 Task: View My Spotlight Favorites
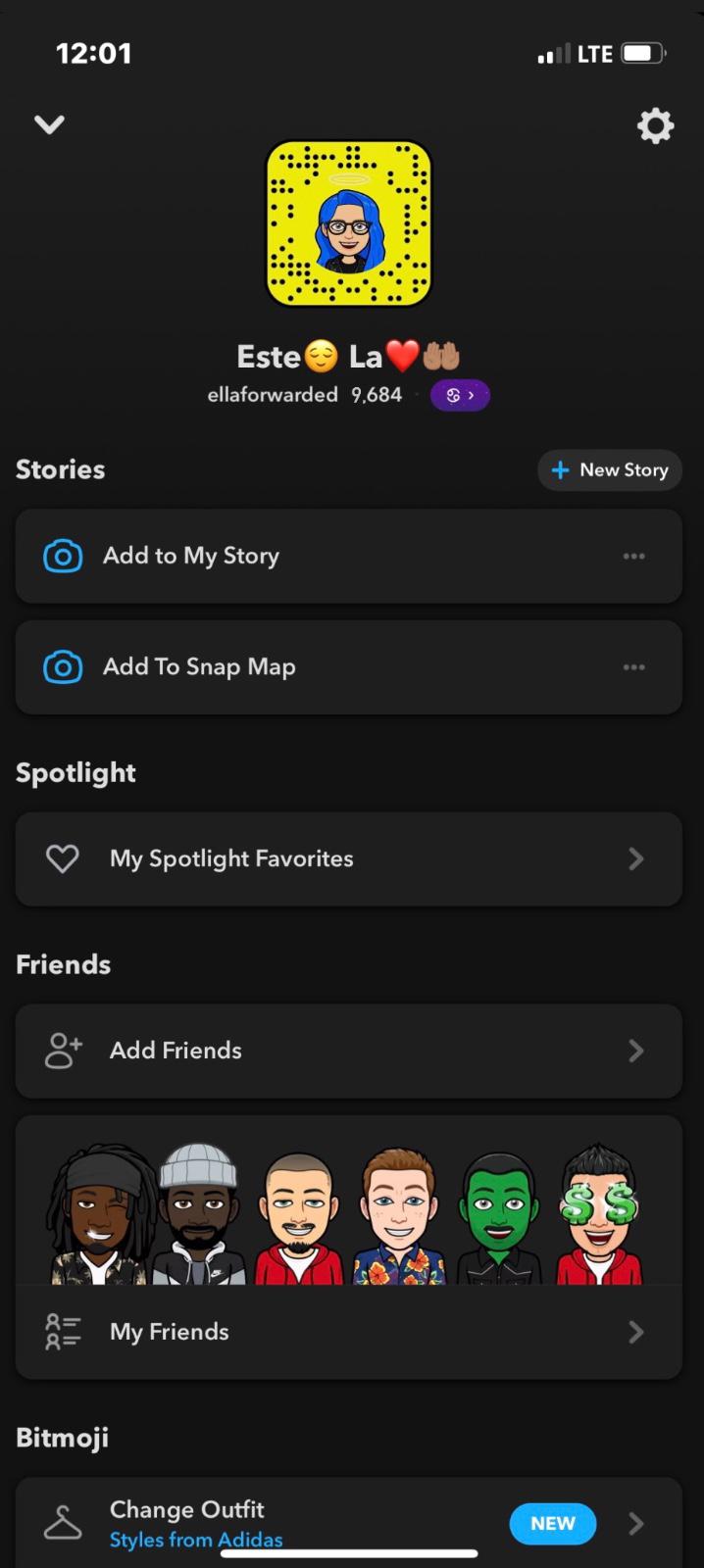pos(348,858)
